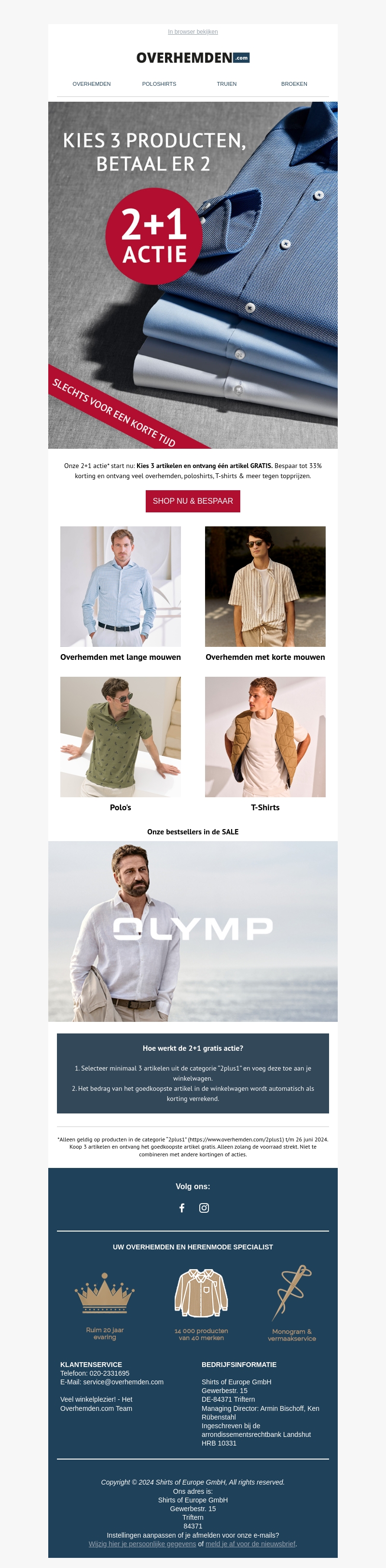Open the OLYMP sale banner
Viewport: 386px width, 1568px height.
193,931
